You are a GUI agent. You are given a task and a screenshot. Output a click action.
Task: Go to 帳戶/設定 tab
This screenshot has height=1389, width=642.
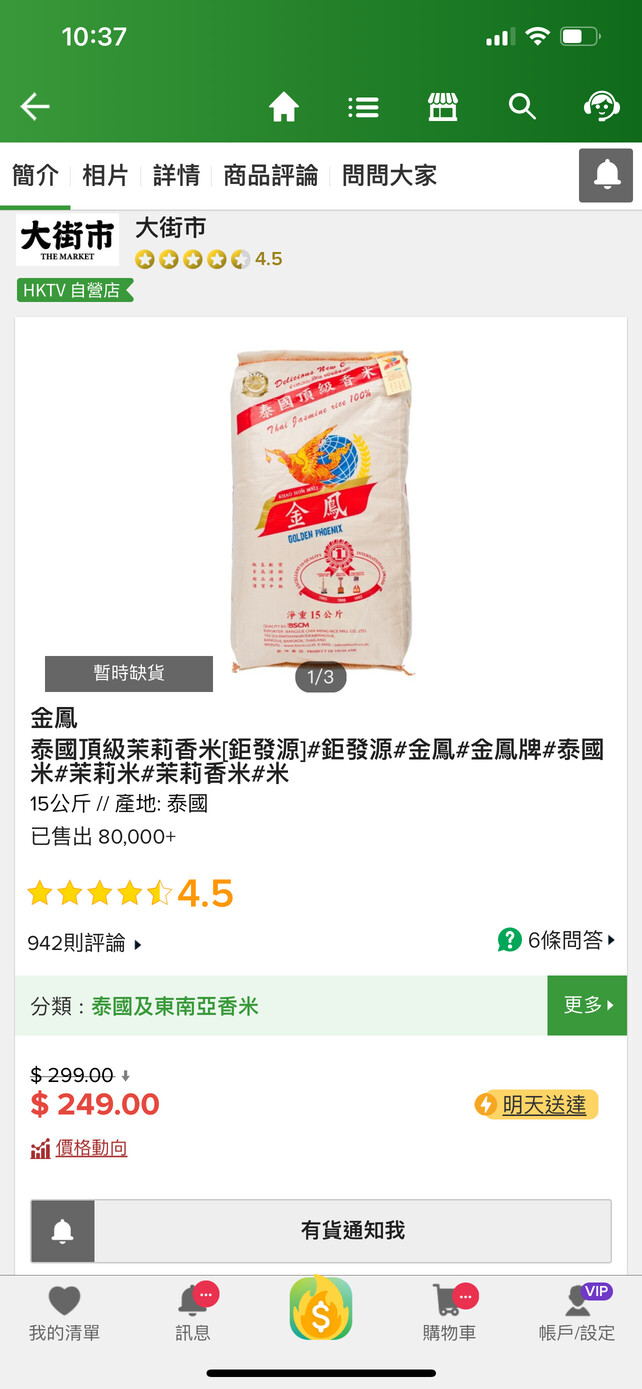pos(577,1313)
